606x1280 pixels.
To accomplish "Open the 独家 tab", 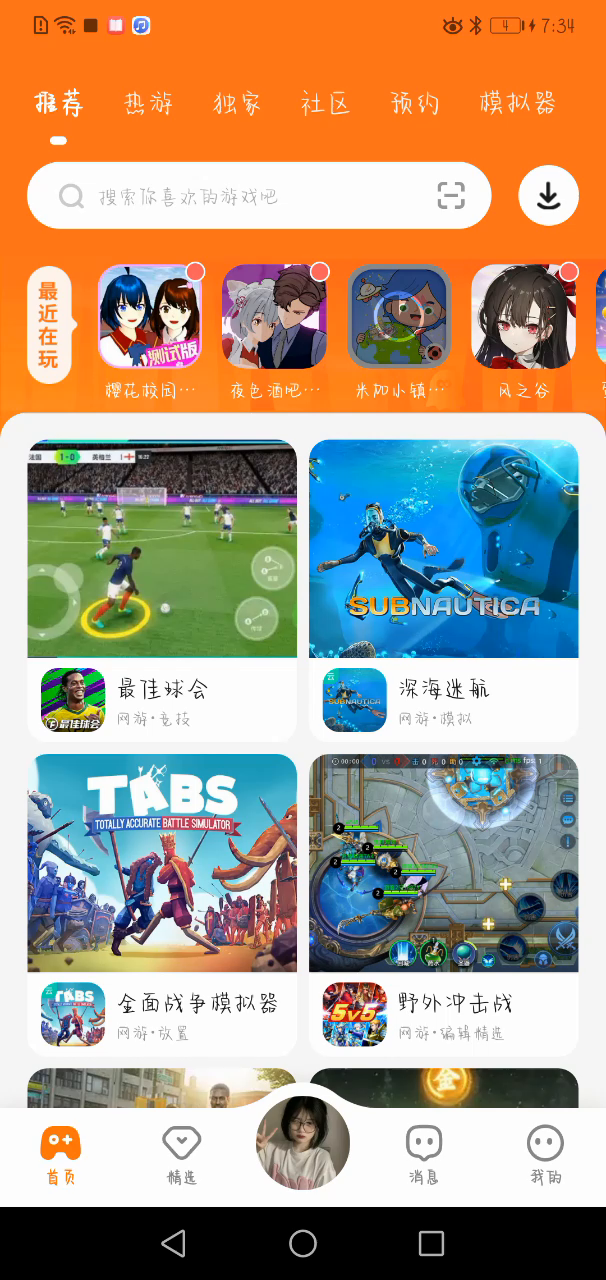I will click(x=237, y=103).
